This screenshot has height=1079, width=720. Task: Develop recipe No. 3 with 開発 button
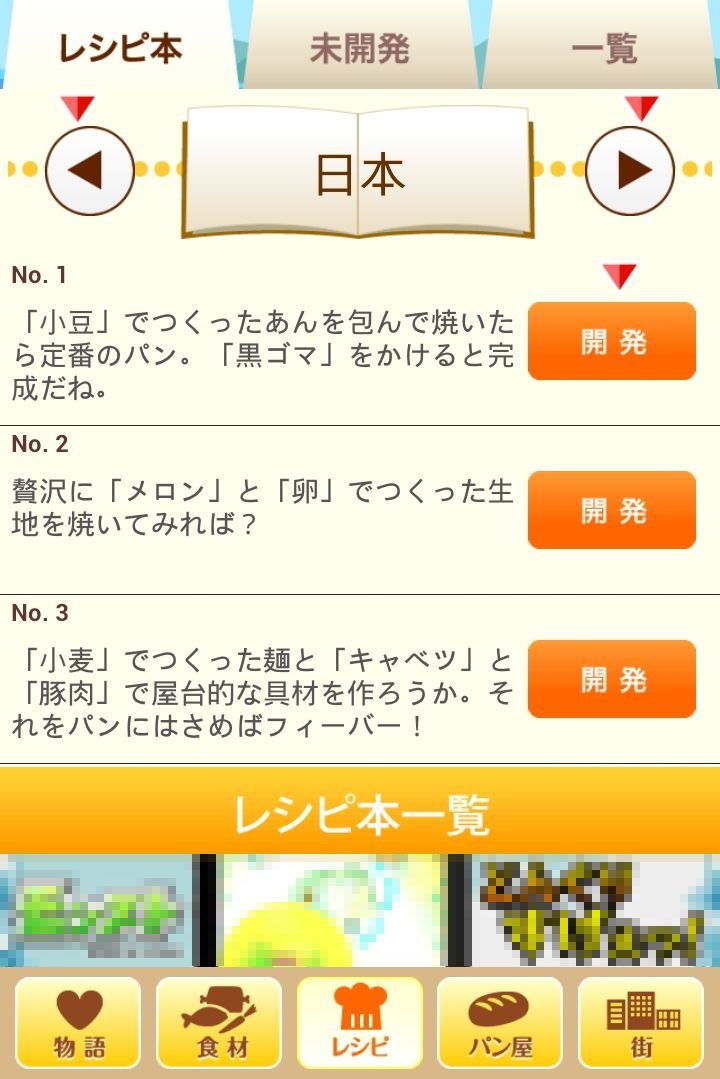tap(611, 680)
